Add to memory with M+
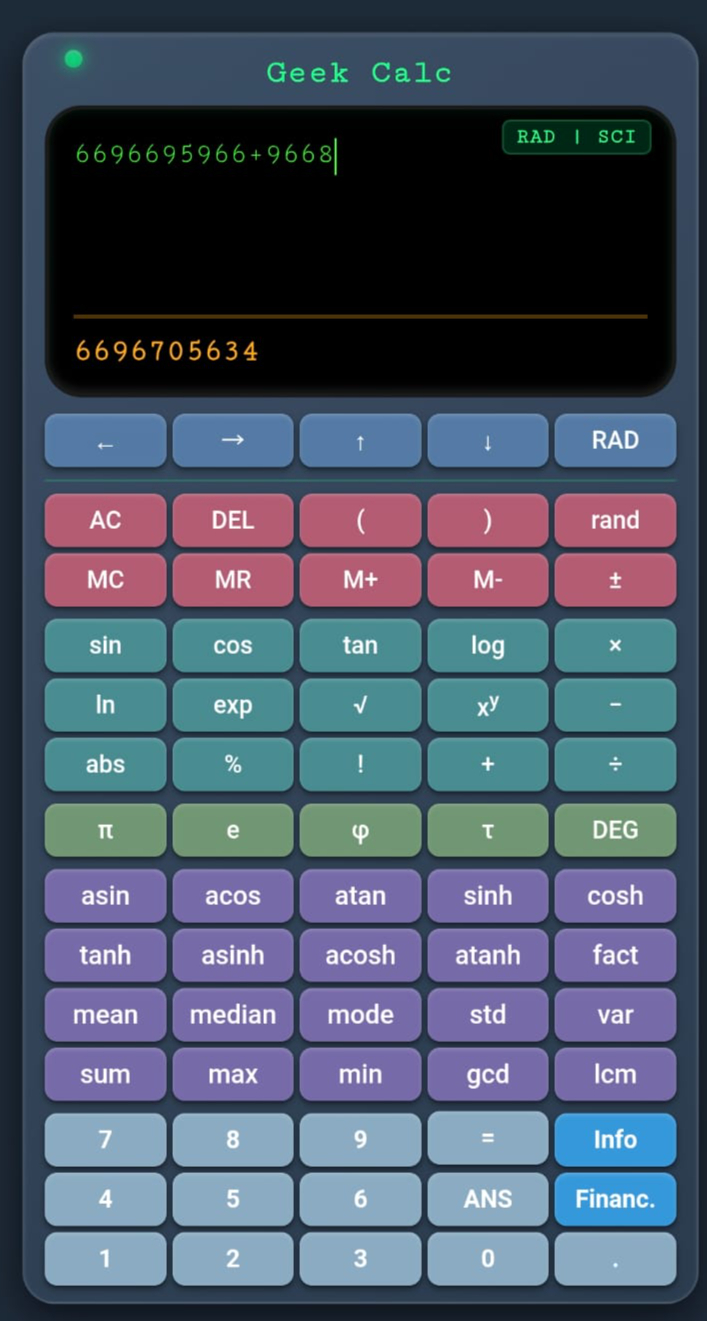Image resolution: width=707 pixels, height=1321 pixels. pyautogui.click(x=360, y=580)
